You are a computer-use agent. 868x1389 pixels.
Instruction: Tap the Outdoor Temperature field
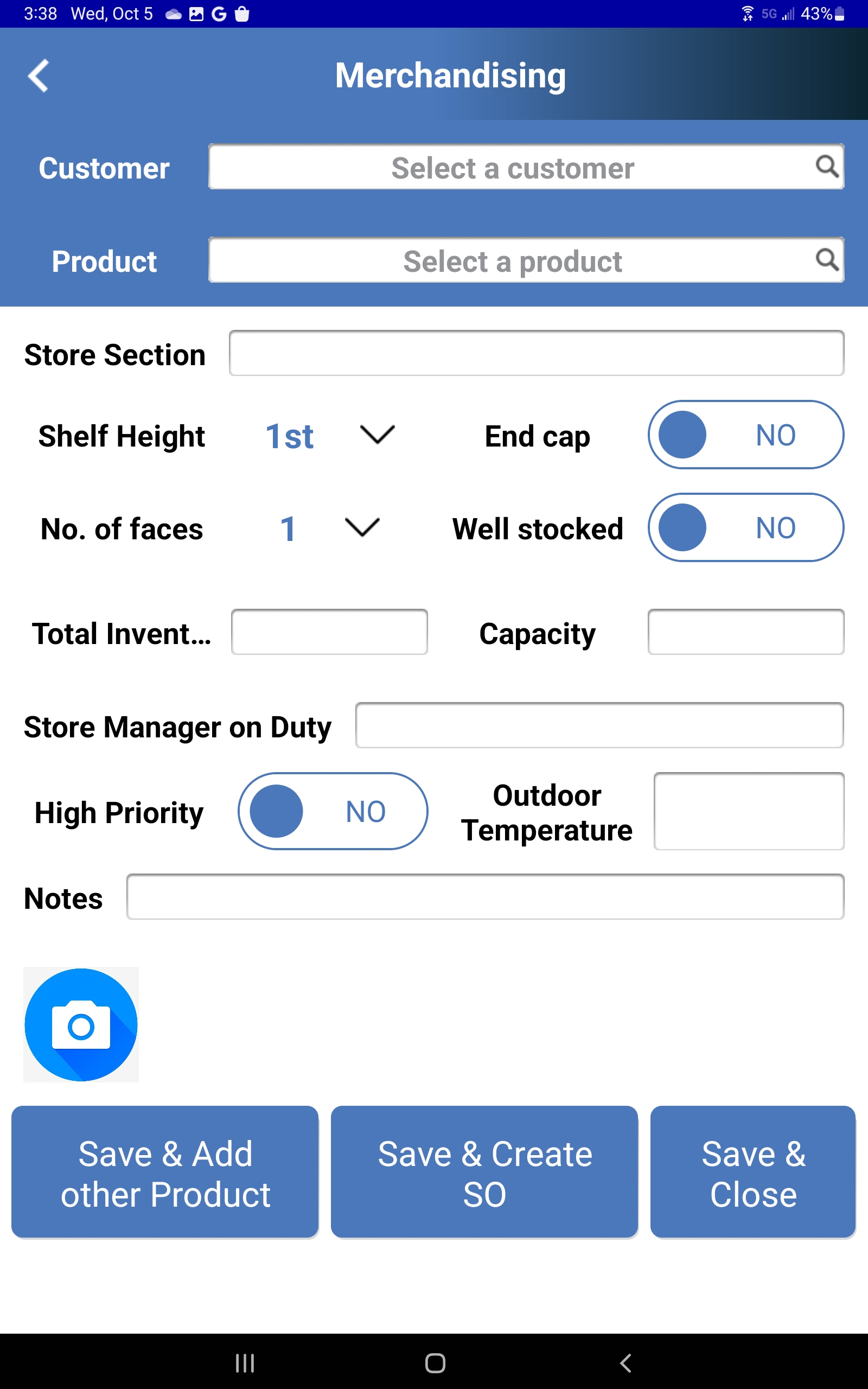748,811
